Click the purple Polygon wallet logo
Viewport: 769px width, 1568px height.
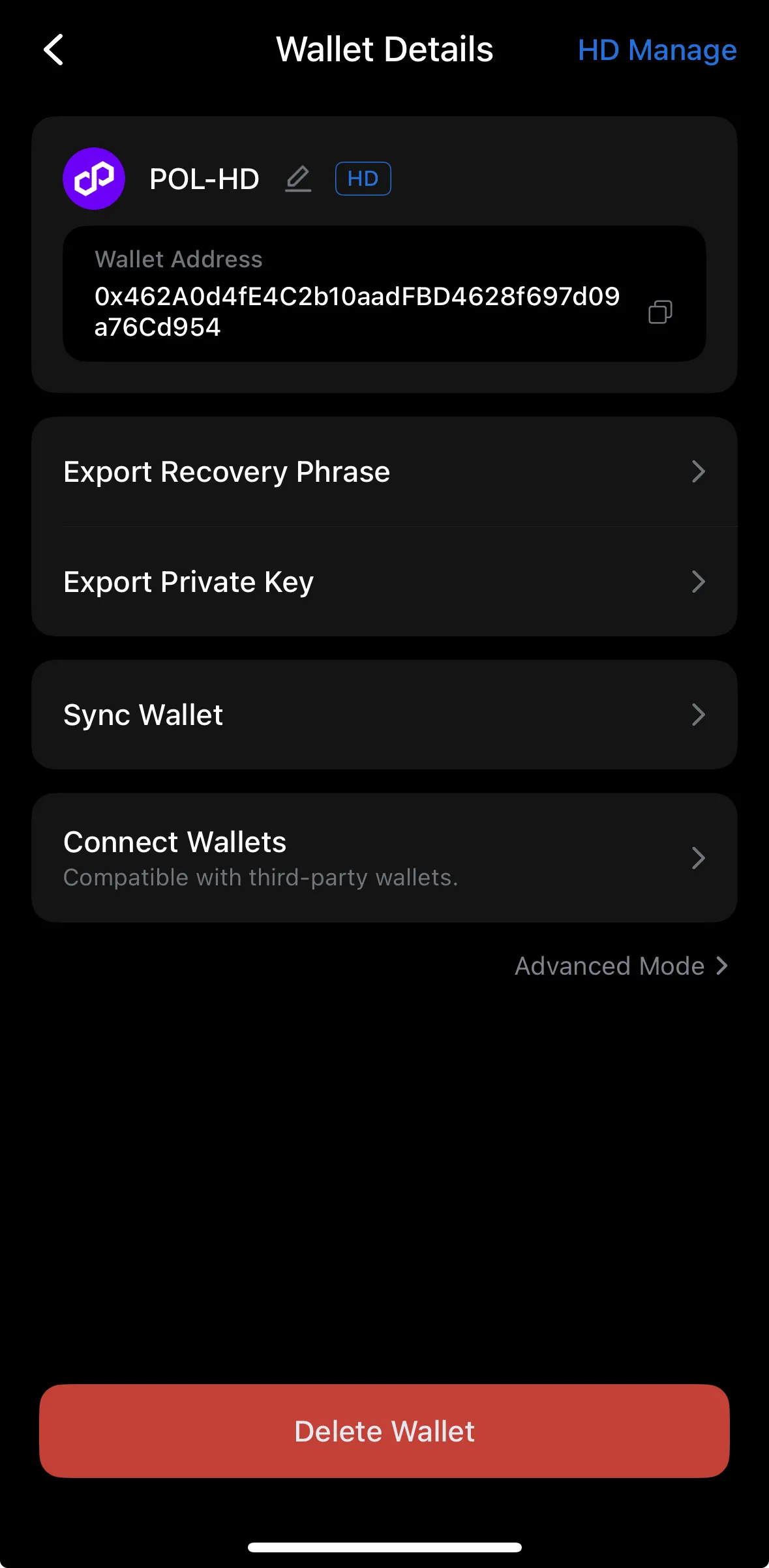click(x=93, y=178)
